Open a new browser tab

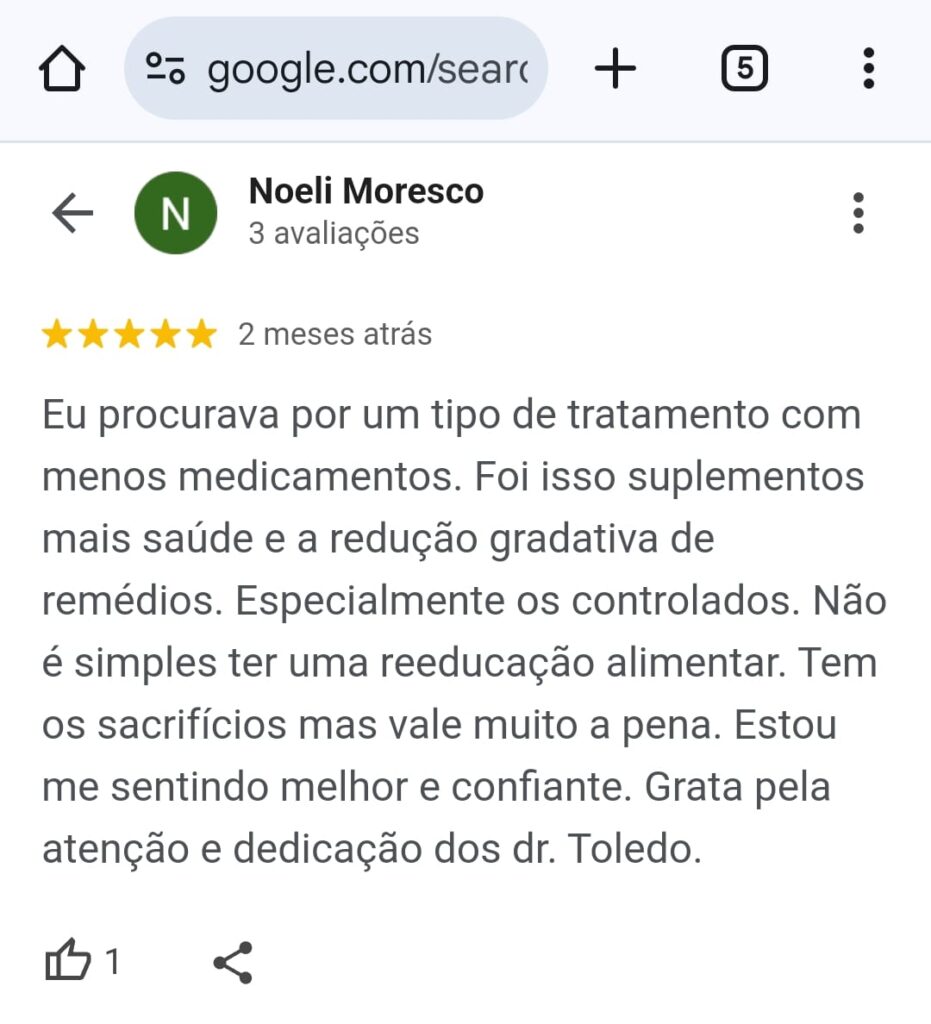[615, 69]
